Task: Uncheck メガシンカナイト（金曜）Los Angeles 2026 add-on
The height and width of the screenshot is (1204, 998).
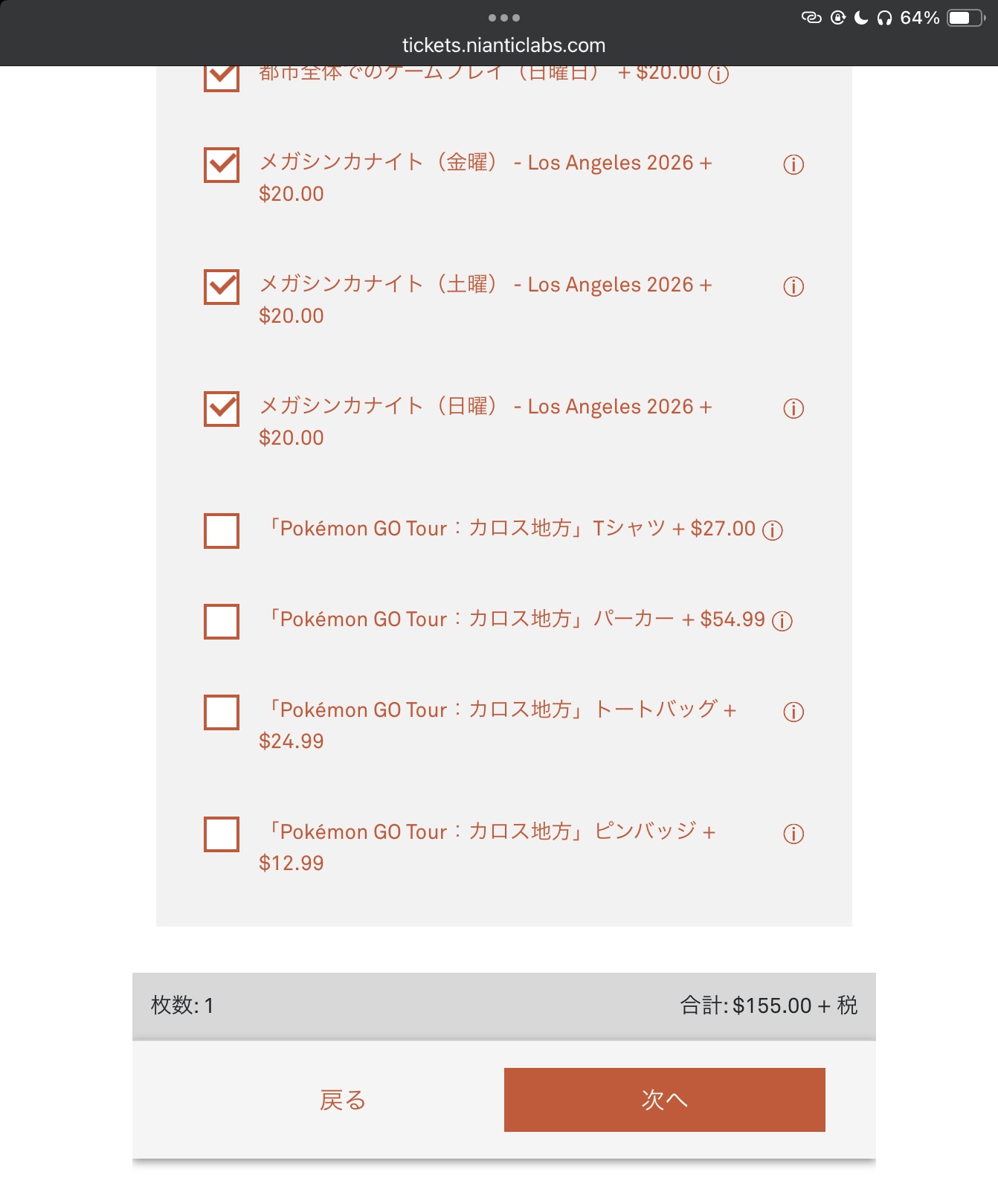Action: 222,165
